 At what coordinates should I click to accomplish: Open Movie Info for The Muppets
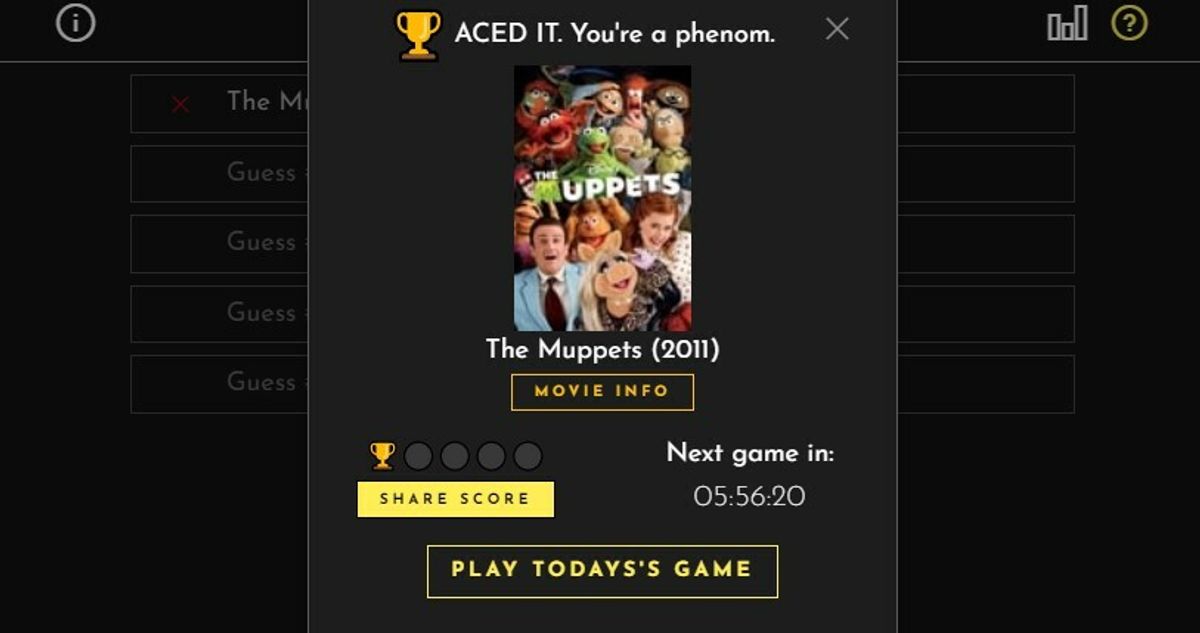coord(602,391)
